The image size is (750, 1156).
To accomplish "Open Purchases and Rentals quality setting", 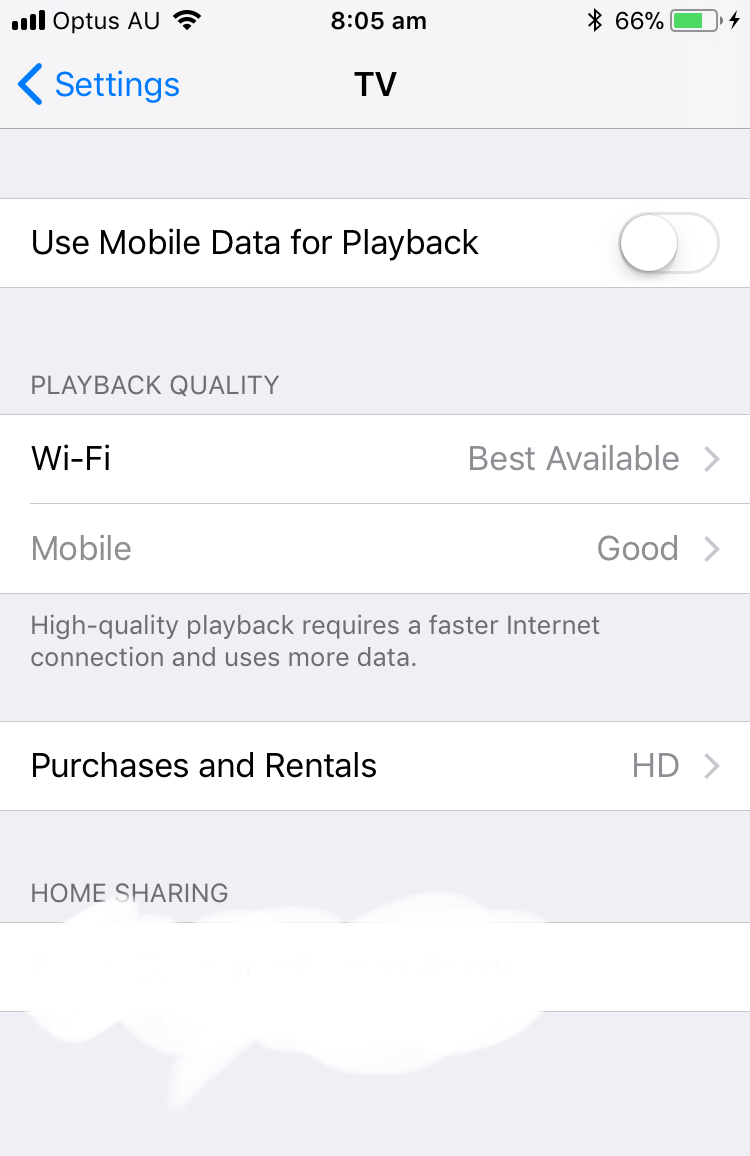I will click(x=375, y=765).
